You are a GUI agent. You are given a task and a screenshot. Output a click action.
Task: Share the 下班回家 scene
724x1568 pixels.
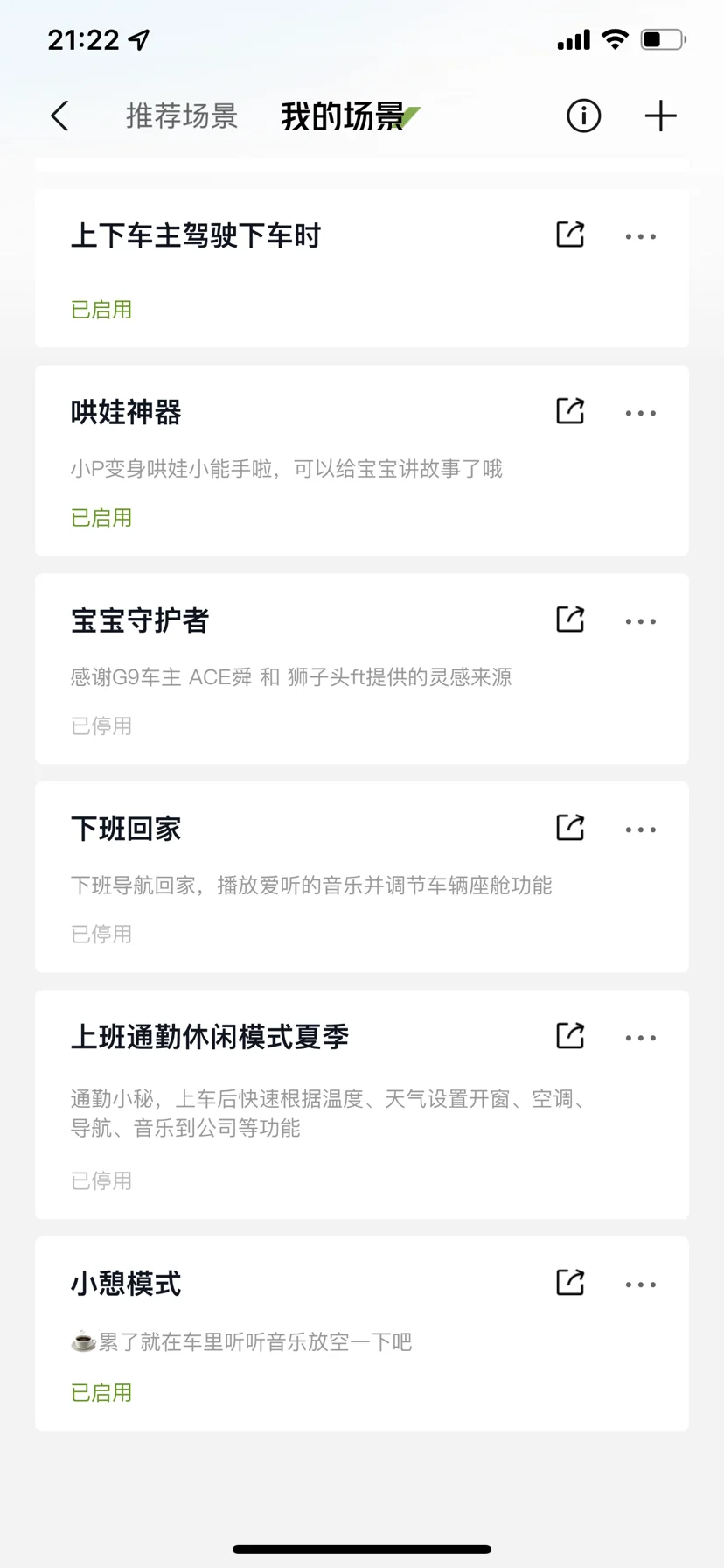pyautogui.click(x=570, y=828)
